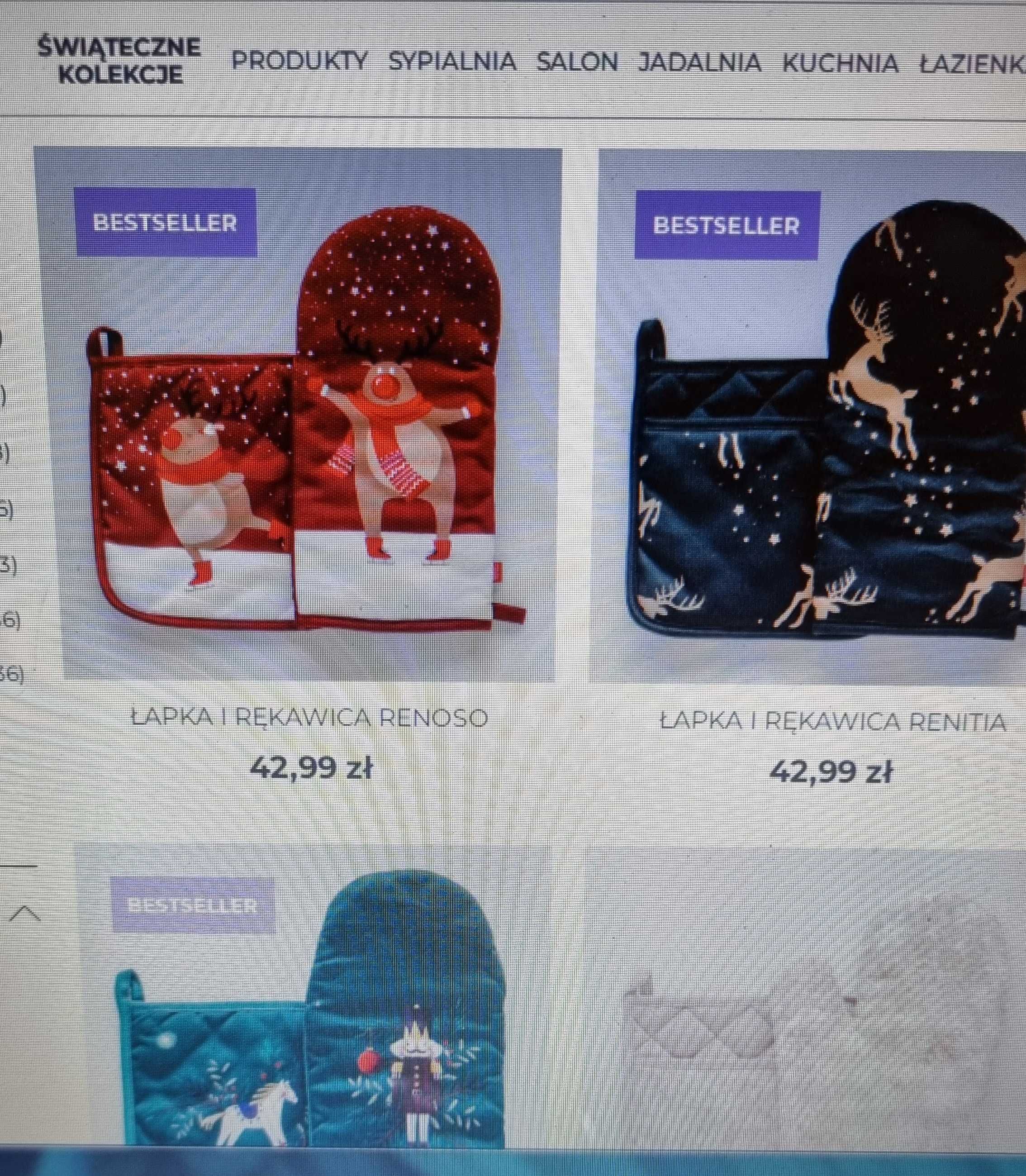Image resolution: width=1026 pixels, height=1176 pixels.
Task: Tap the Łapka i rękawica Renitia title
Action: (x=833, y=722)
